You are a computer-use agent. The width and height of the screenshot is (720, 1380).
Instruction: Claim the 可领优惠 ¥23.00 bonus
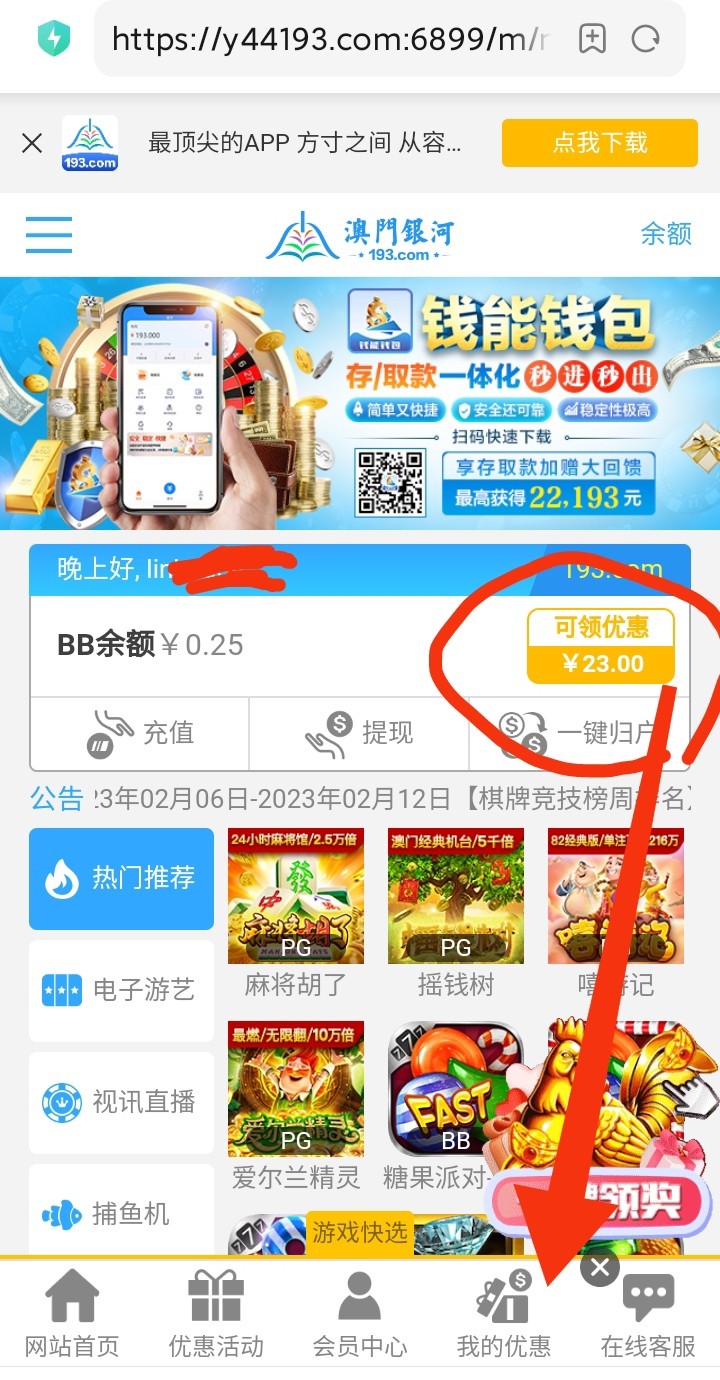600,648
